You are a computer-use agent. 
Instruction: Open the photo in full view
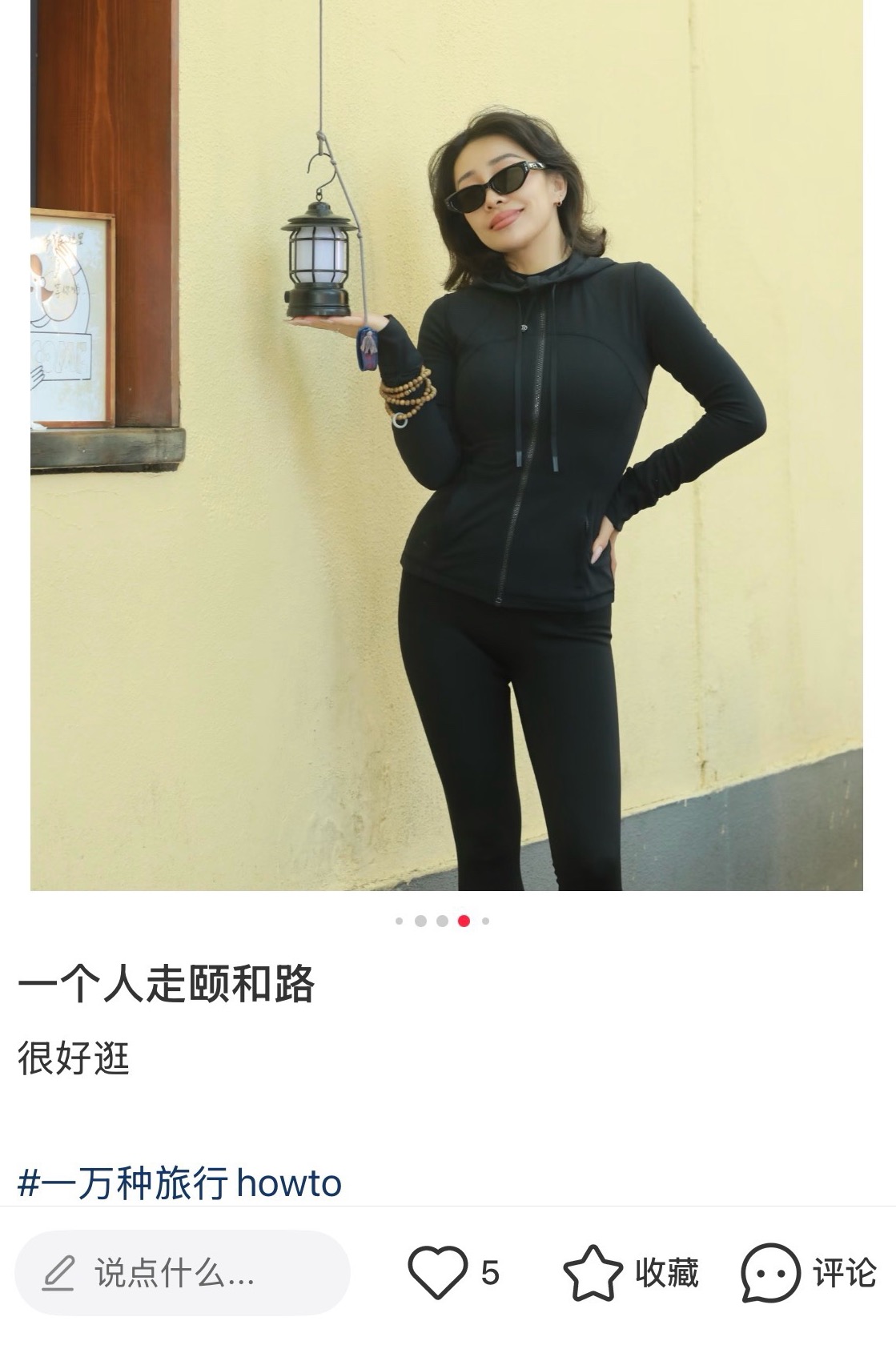[447, 445]
